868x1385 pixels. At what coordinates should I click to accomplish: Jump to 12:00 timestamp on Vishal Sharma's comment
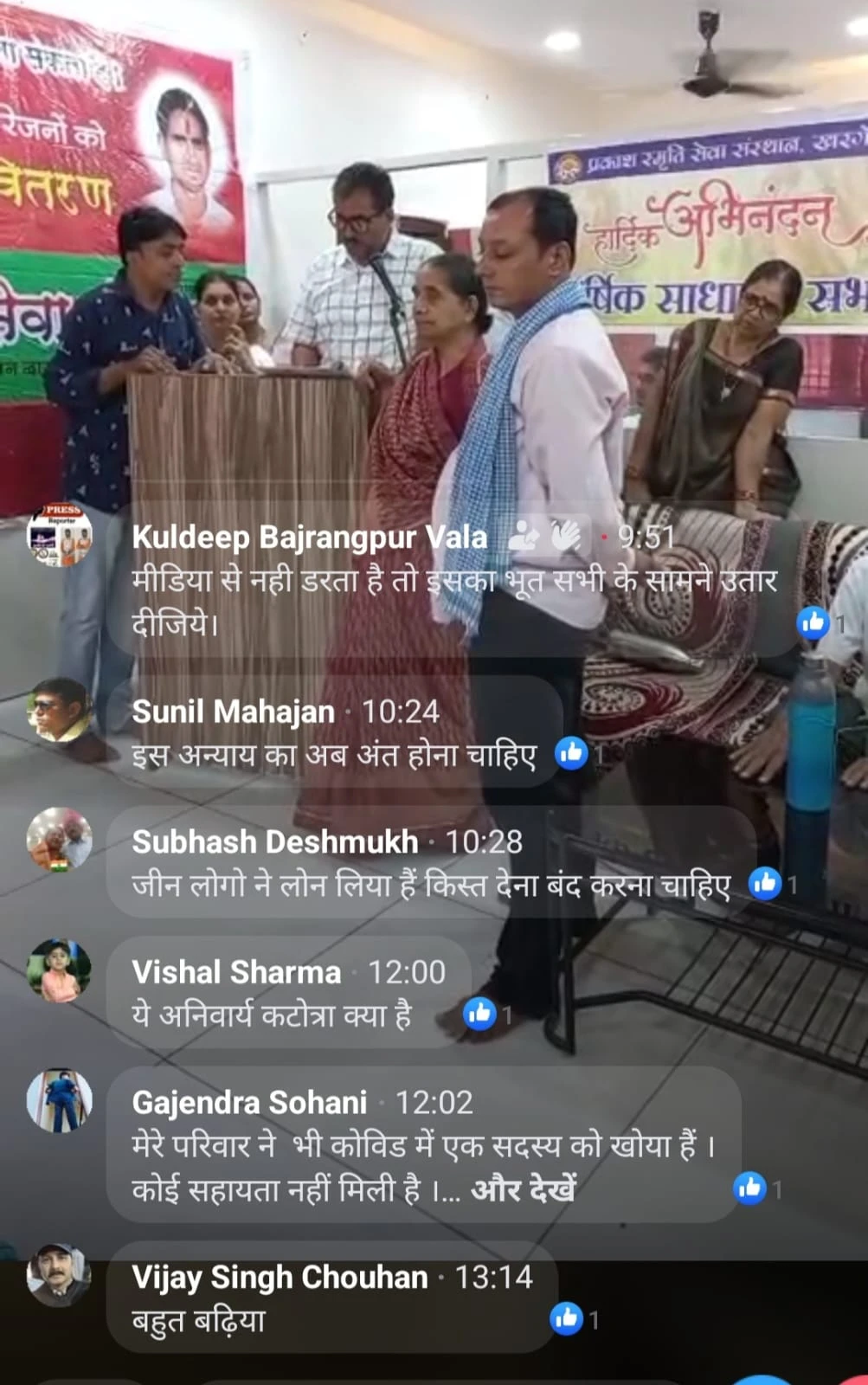coord(407,972)
